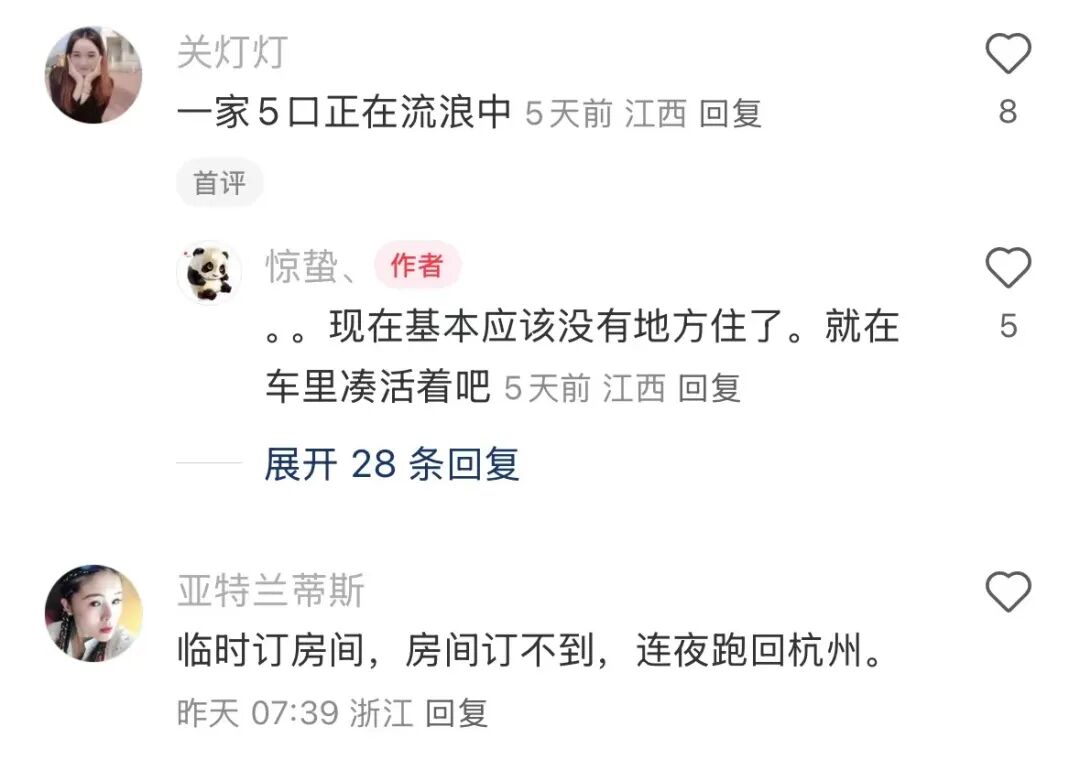Open the username 亚特兰蒂斯
Image resolution: width=1080 pixels, height=781 pixels.
pyautogui.click(x=270, y=592)
